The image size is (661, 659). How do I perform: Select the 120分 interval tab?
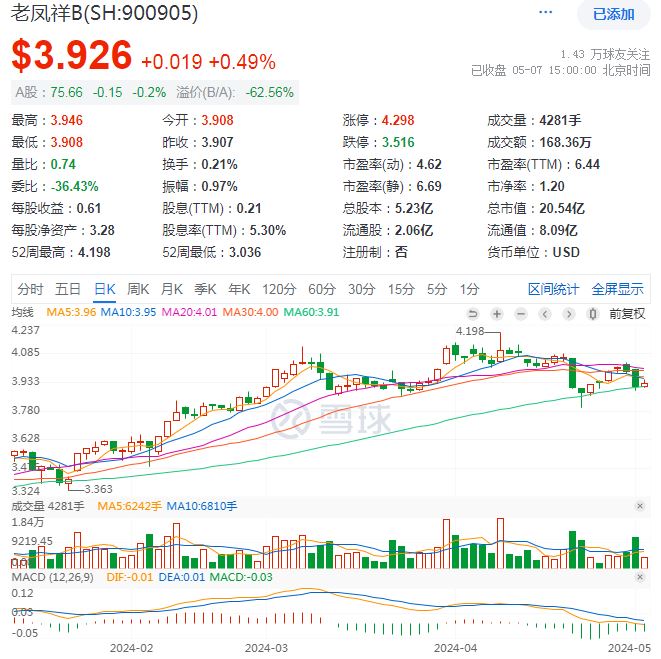tap(279, 289)
